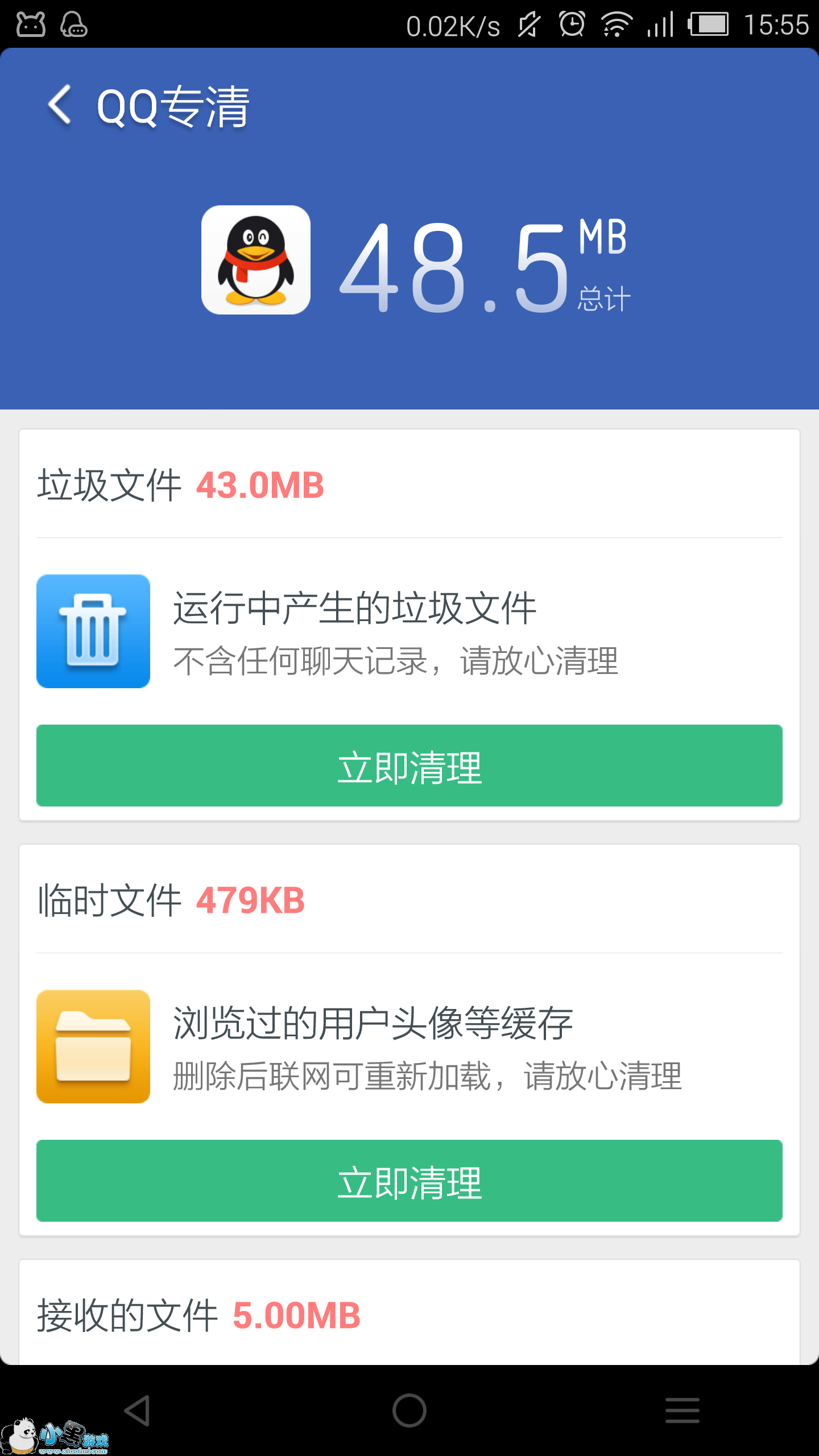
Task: Open 浏览过的用户头像等缓存 row
Action: [x=409, y=1046]
